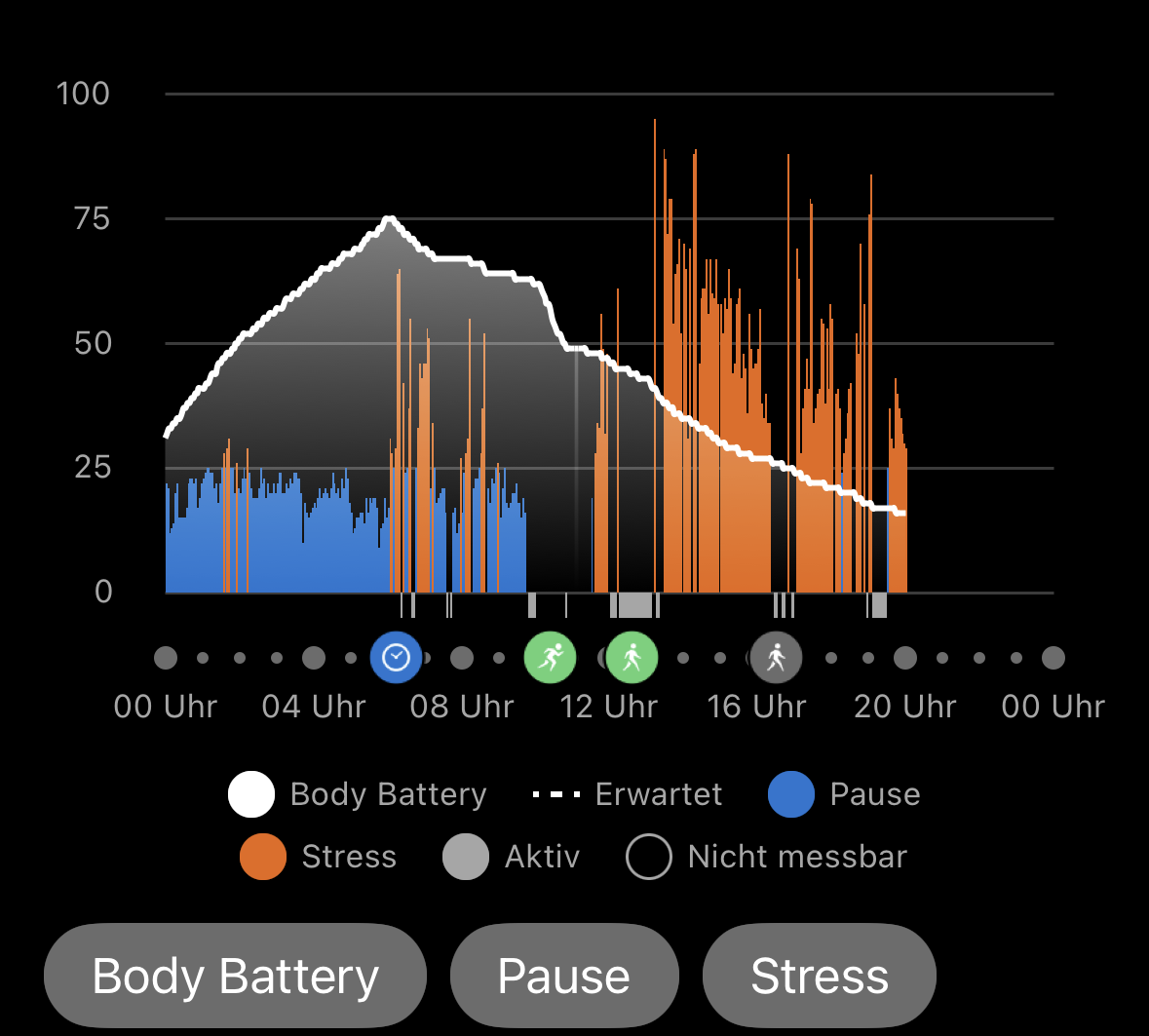This screenshot has height=1036, width=1149.
Task: Select the Body Battery filter button
Action: 235,976
